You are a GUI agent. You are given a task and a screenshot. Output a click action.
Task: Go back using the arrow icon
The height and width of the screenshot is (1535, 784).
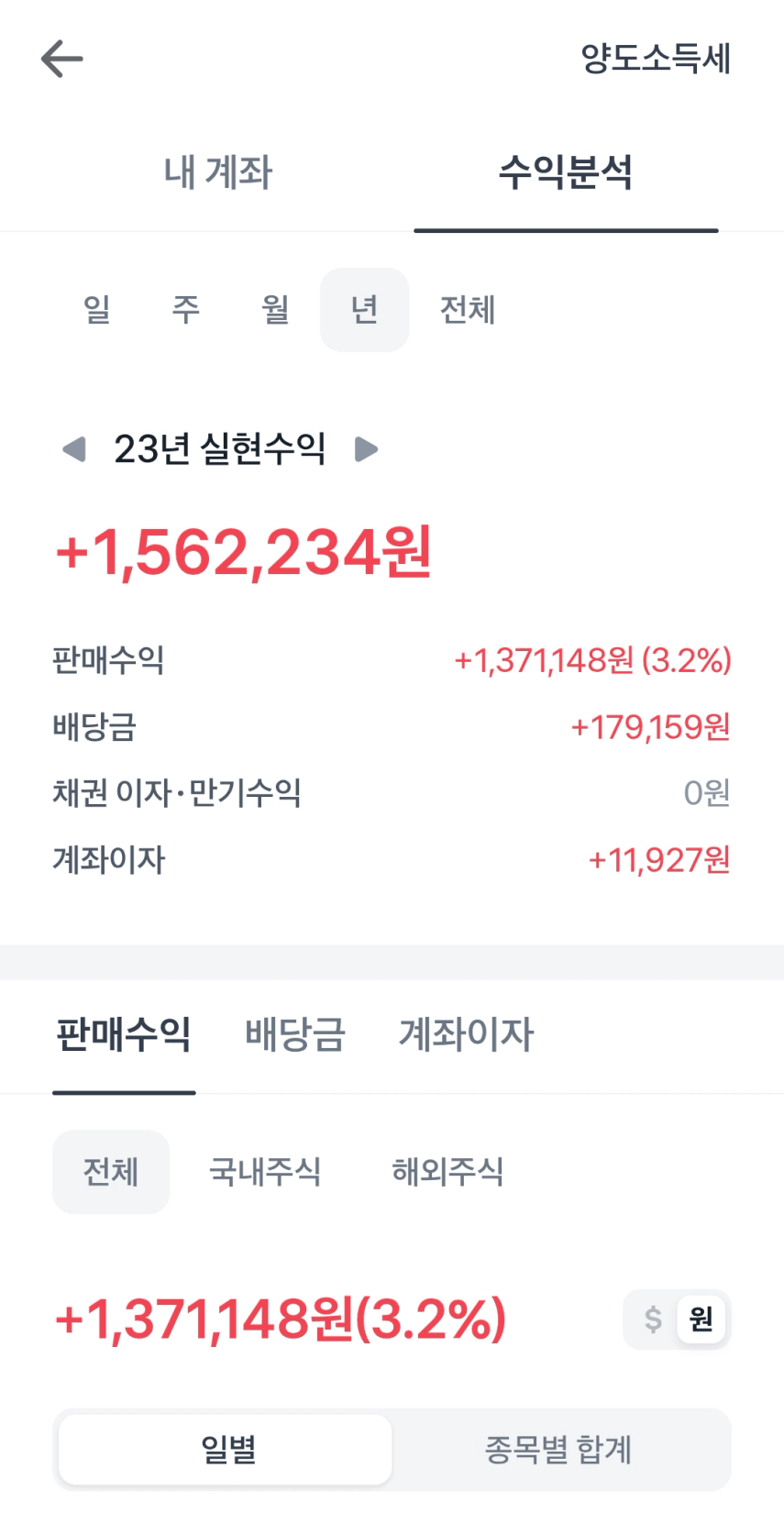62,59
